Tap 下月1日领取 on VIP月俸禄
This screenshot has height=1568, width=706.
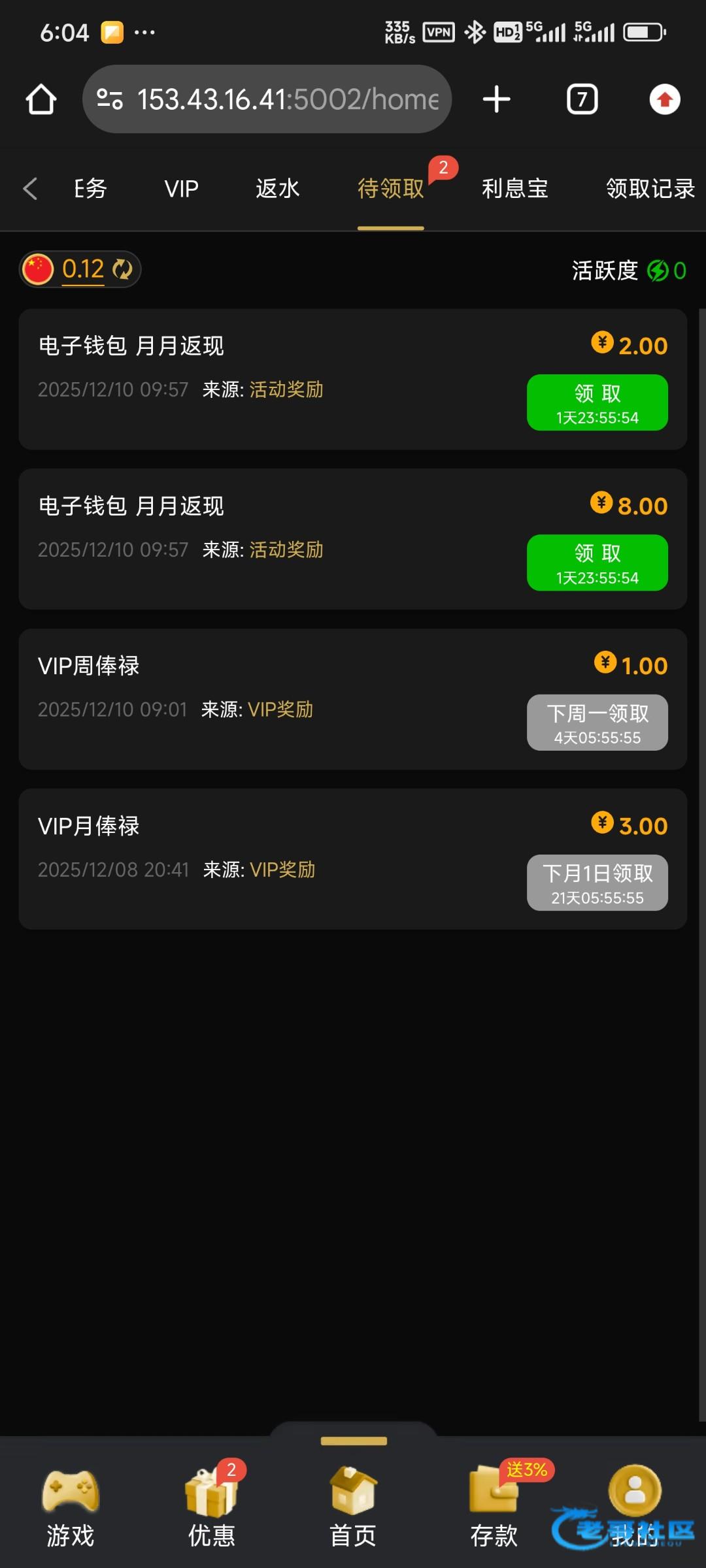597,883
